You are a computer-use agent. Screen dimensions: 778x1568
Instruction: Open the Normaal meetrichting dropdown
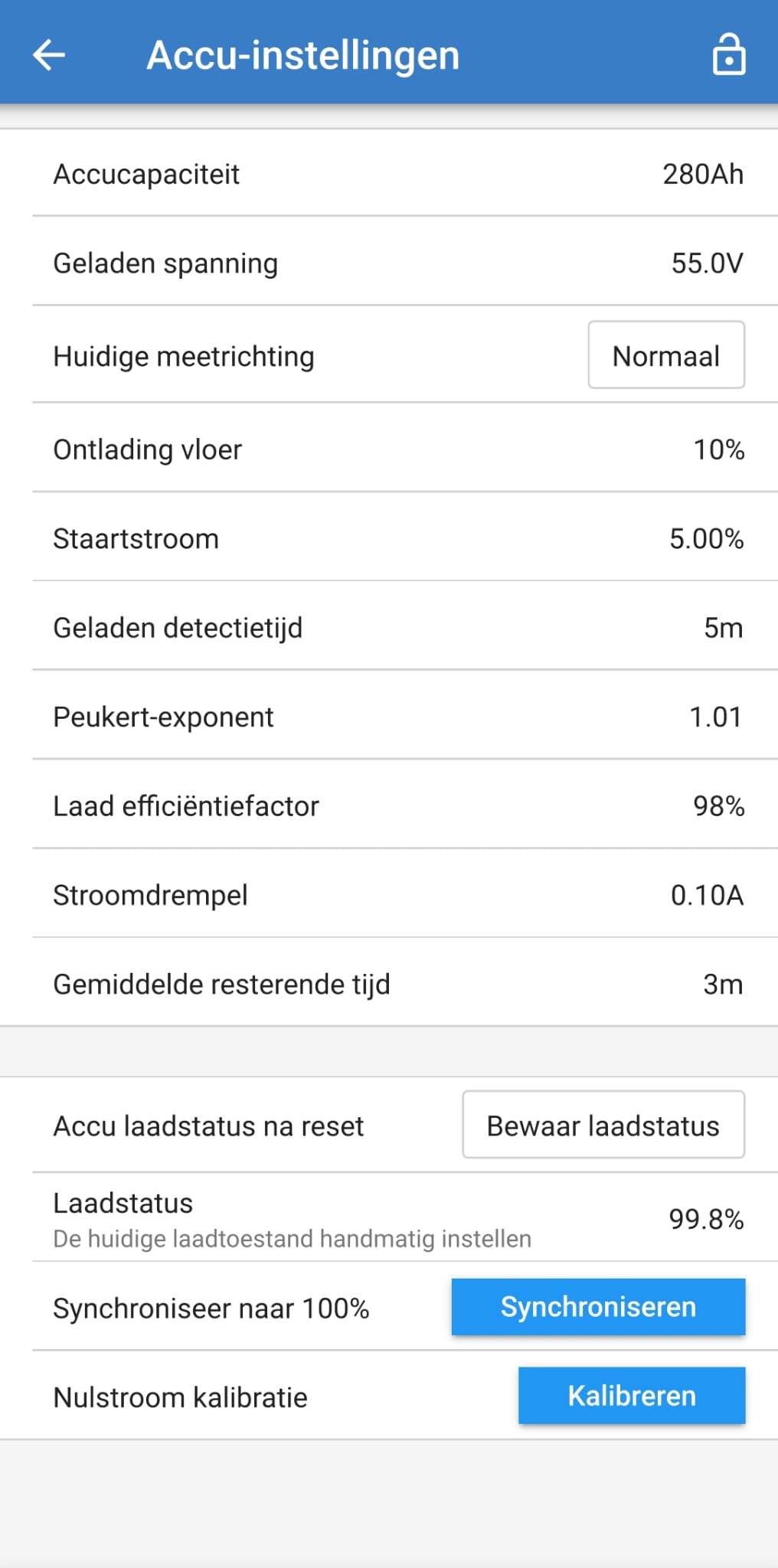coord(665,355)
